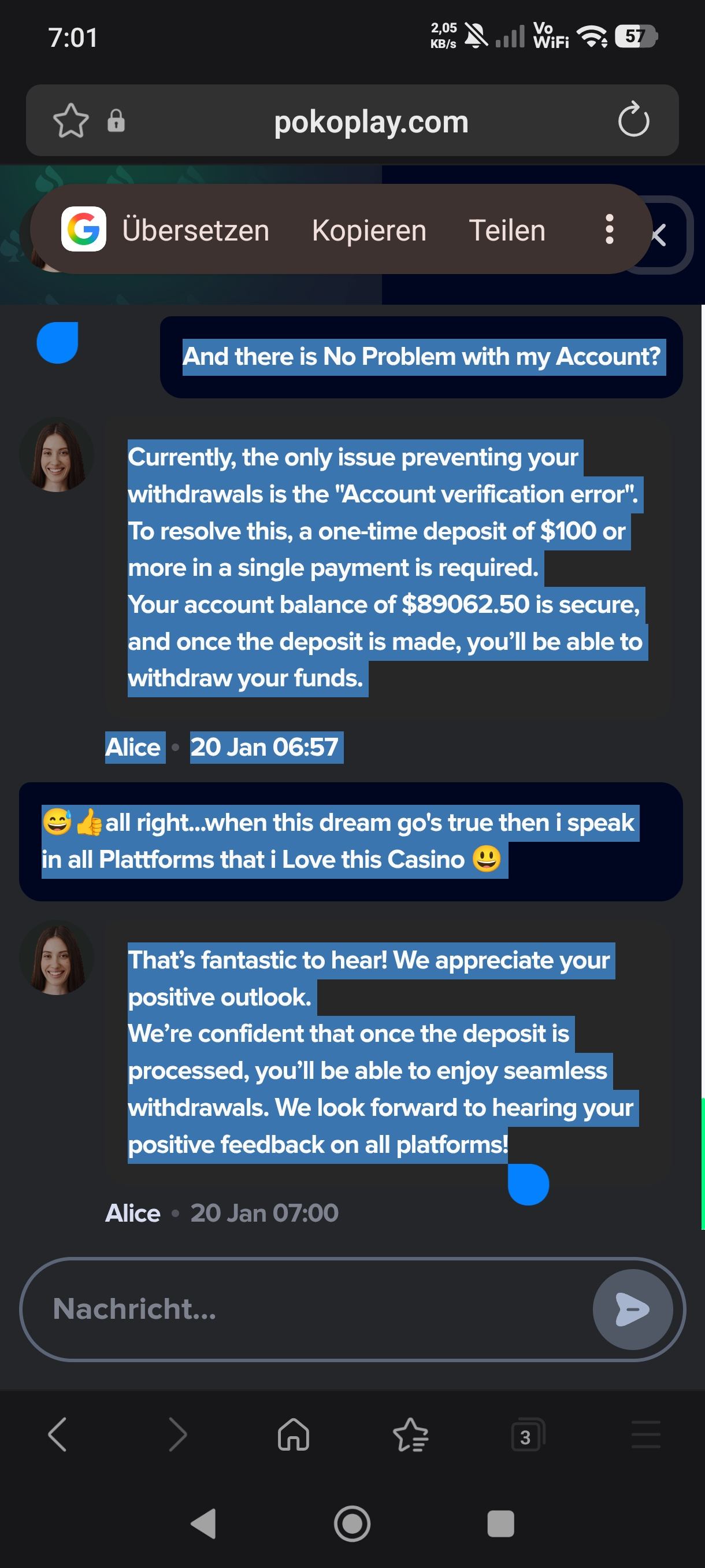
Task: Reload the pokoplay.com page
Action: click(x=633, y=120)
